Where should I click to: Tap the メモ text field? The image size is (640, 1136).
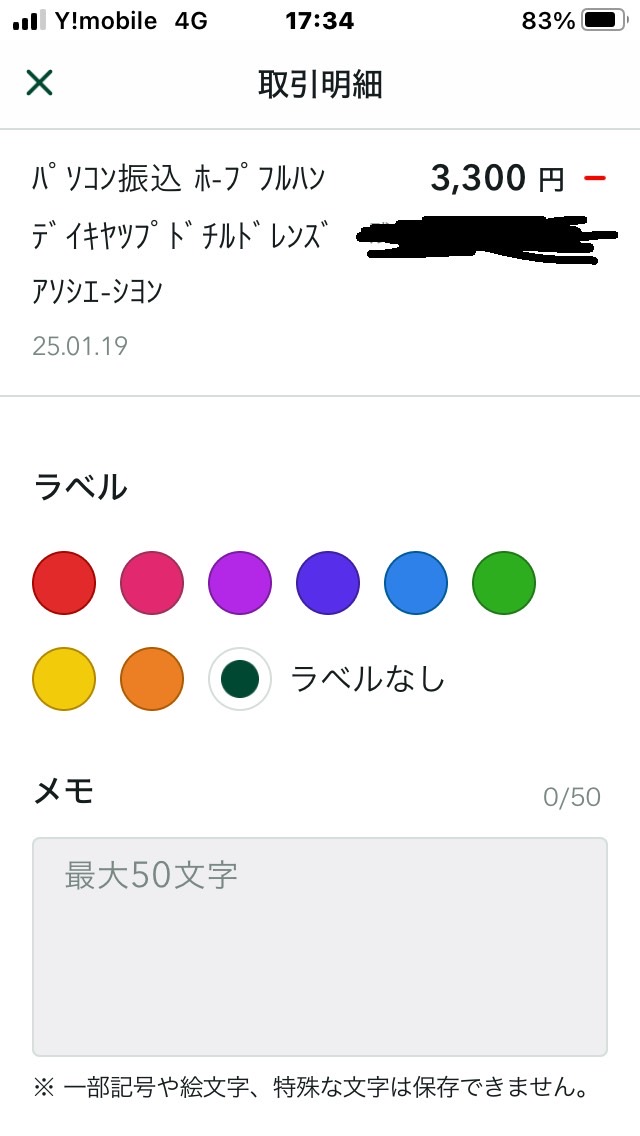coord(320,947)
